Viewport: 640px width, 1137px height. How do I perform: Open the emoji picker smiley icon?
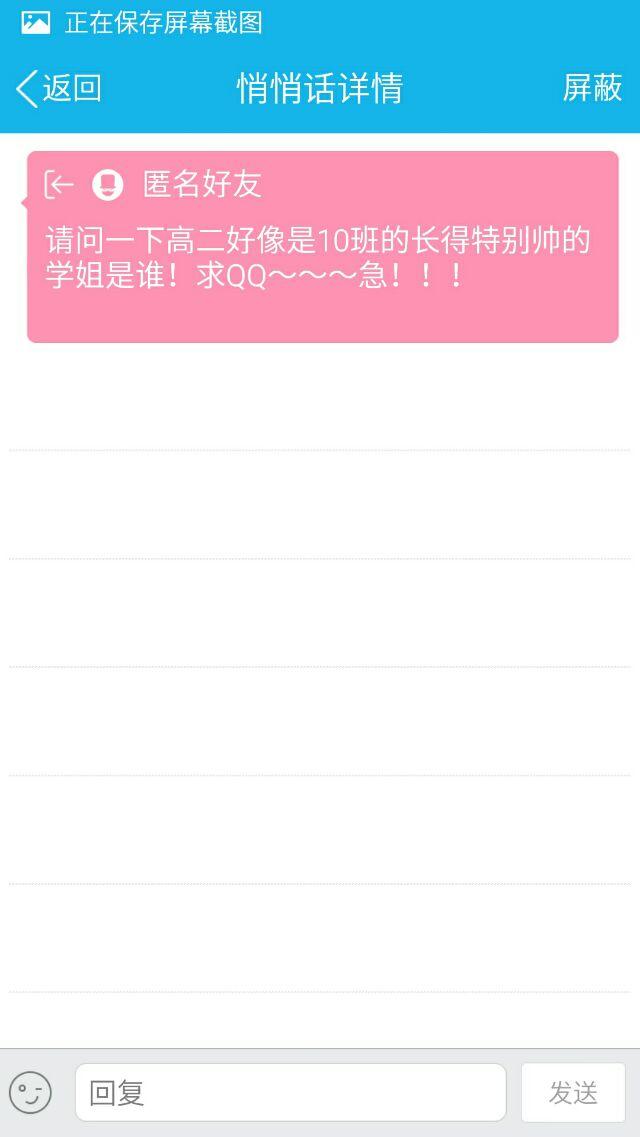(31, 1092)
